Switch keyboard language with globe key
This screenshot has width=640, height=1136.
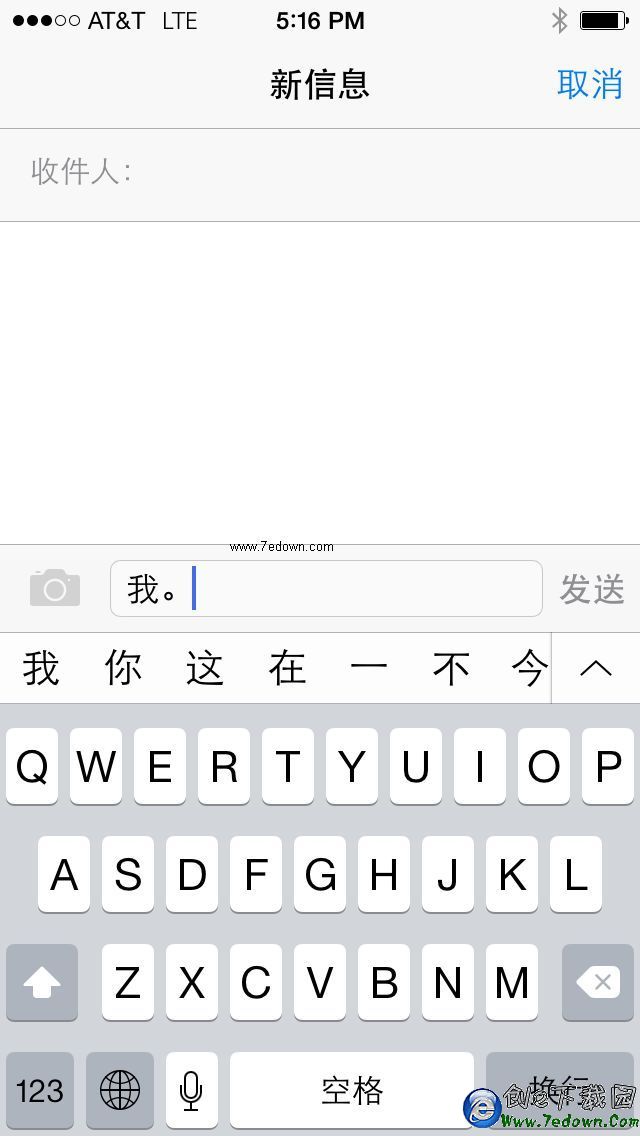click(x=120, y=1090)
